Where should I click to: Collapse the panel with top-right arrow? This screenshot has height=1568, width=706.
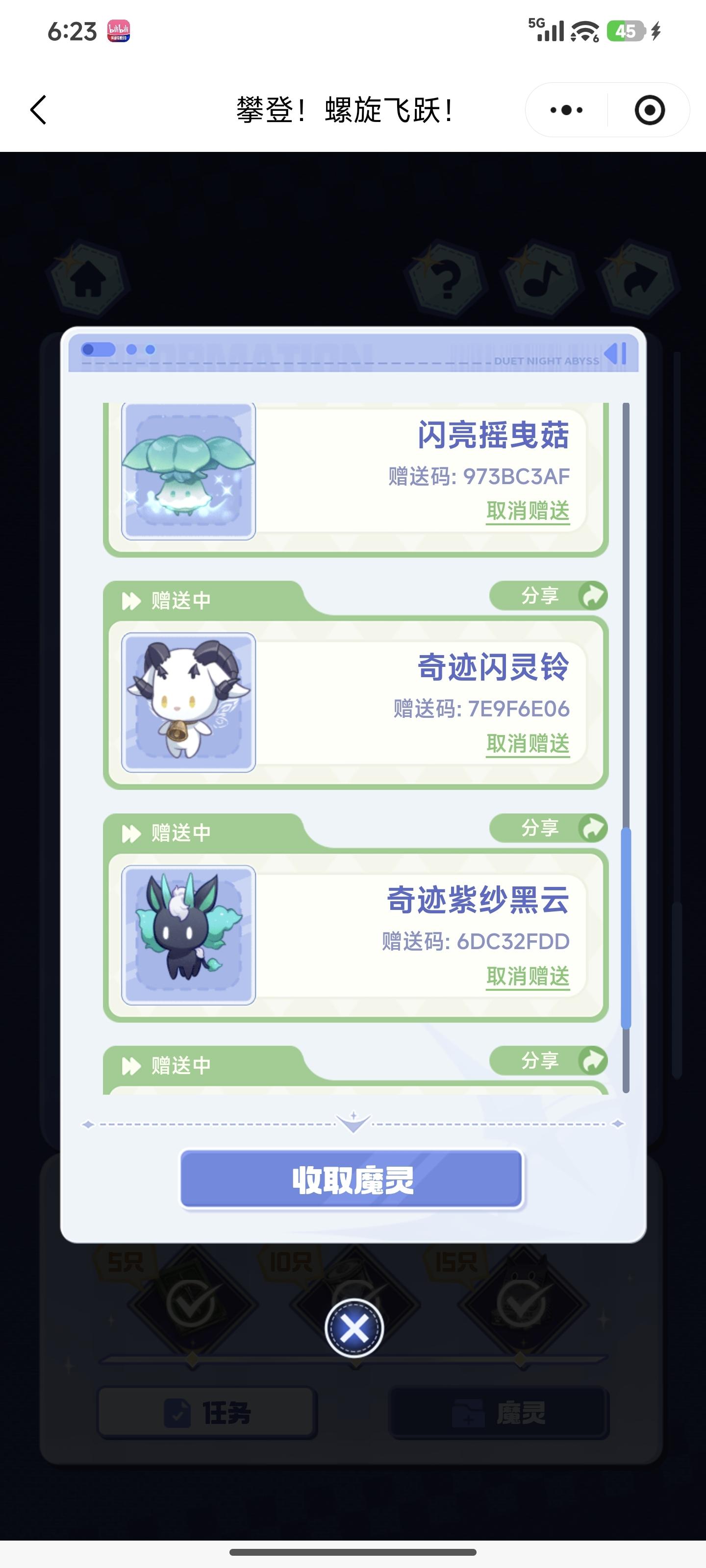[615, 353]
